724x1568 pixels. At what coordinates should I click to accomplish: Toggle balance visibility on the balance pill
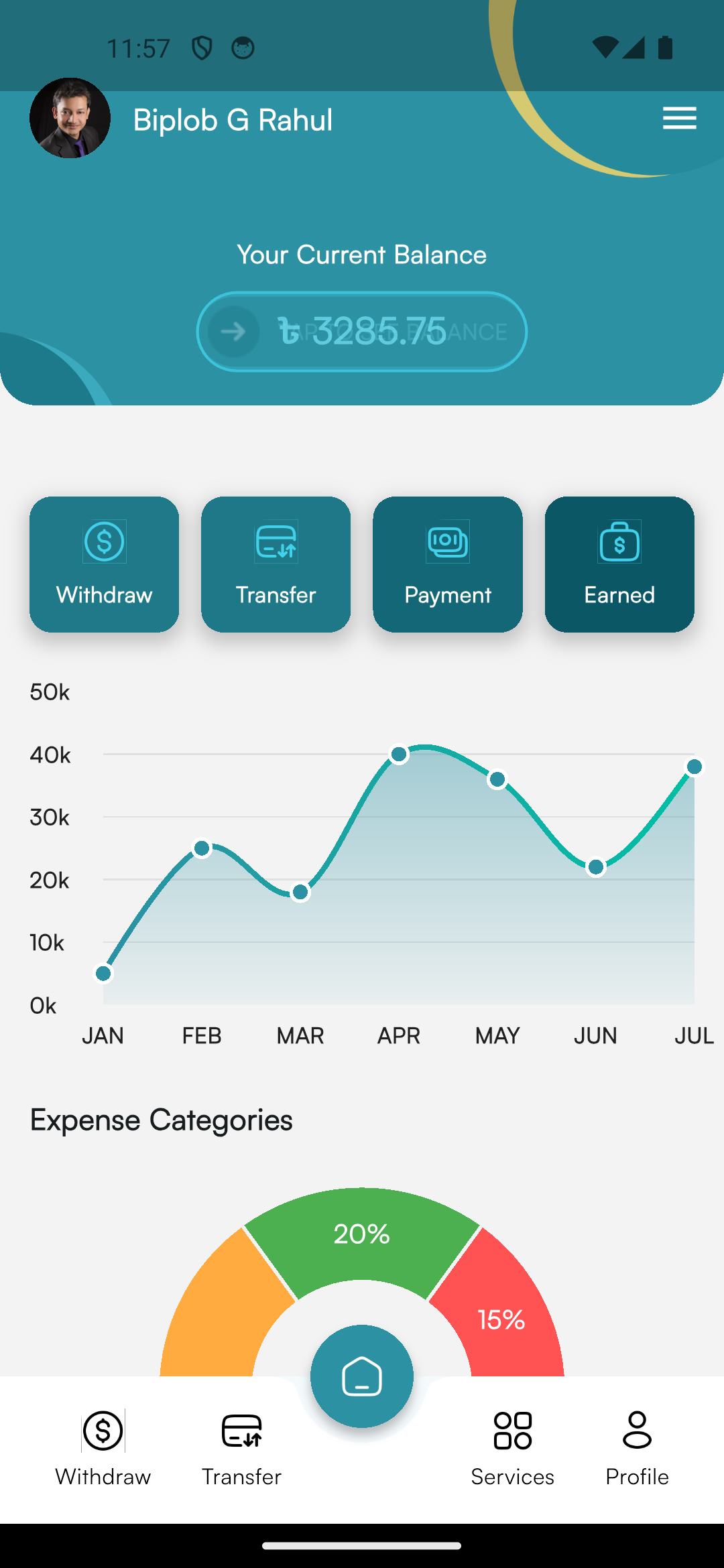pos(361,332)
